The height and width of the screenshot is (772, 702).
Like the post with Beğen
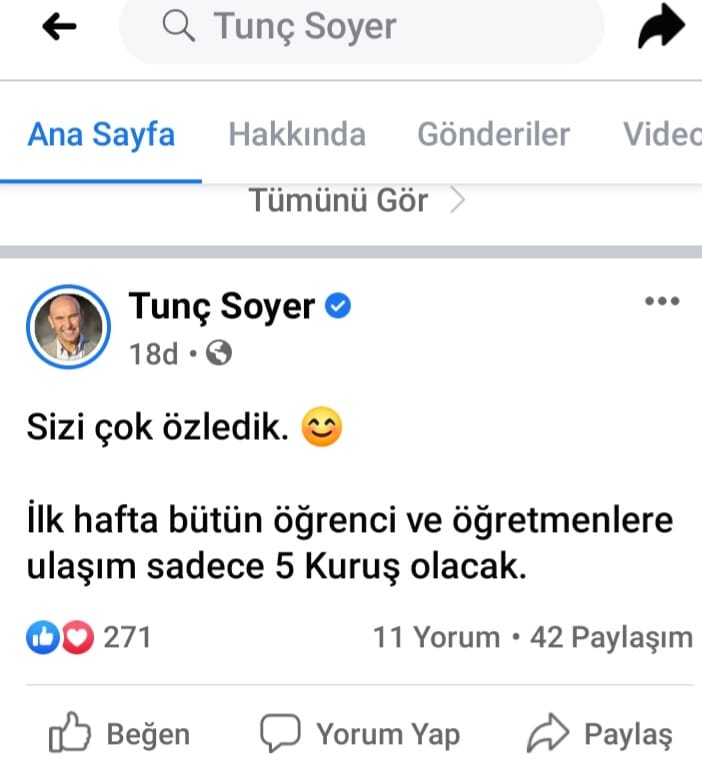pos(120,735)
